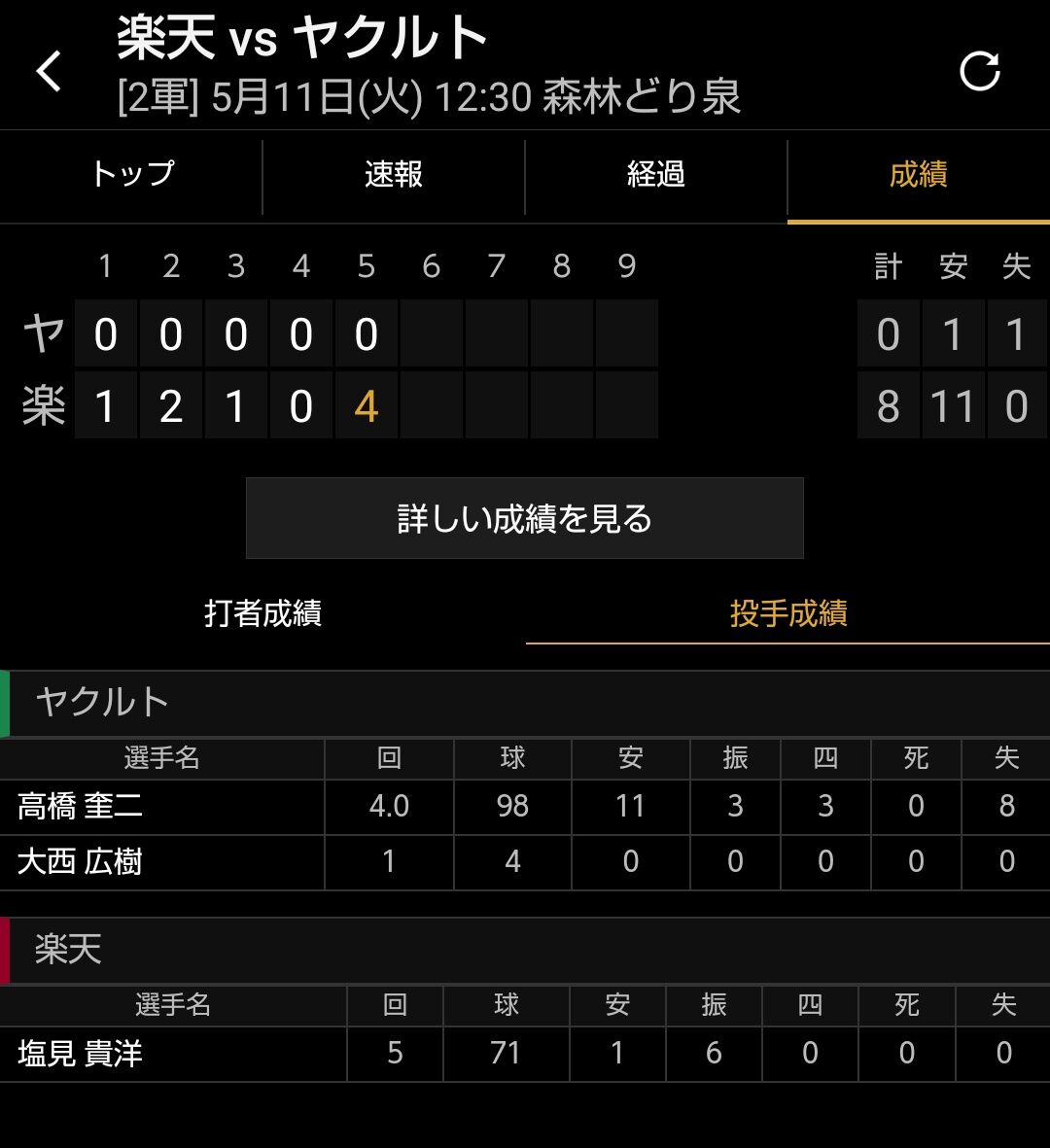The height and width of the screenshot is (1148, 1050).
Task: Switch to the トップ tab
Action: tap(132, 176)
